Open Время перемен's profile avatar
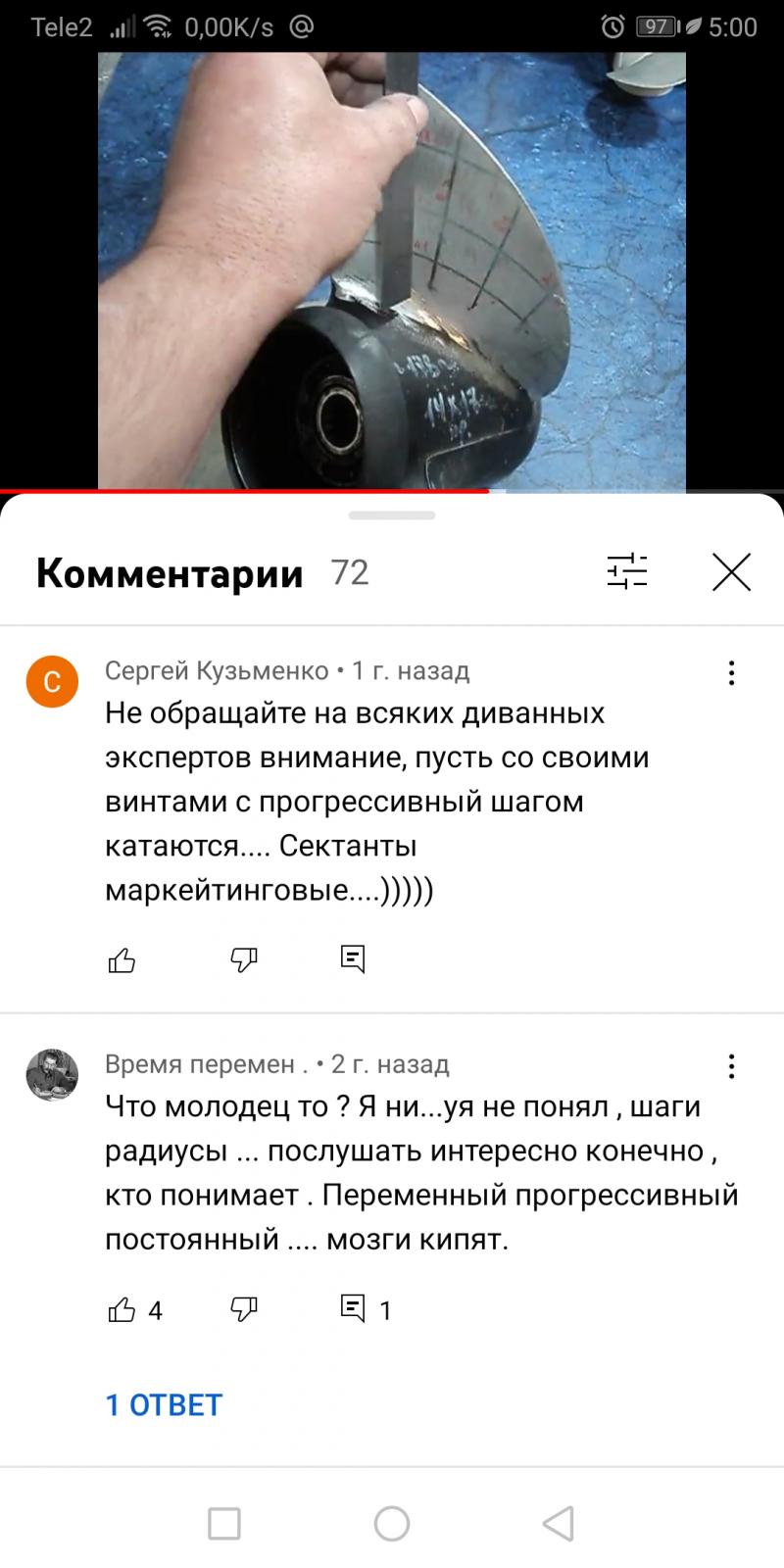 pyautogui.click(x=52, y=1075)
